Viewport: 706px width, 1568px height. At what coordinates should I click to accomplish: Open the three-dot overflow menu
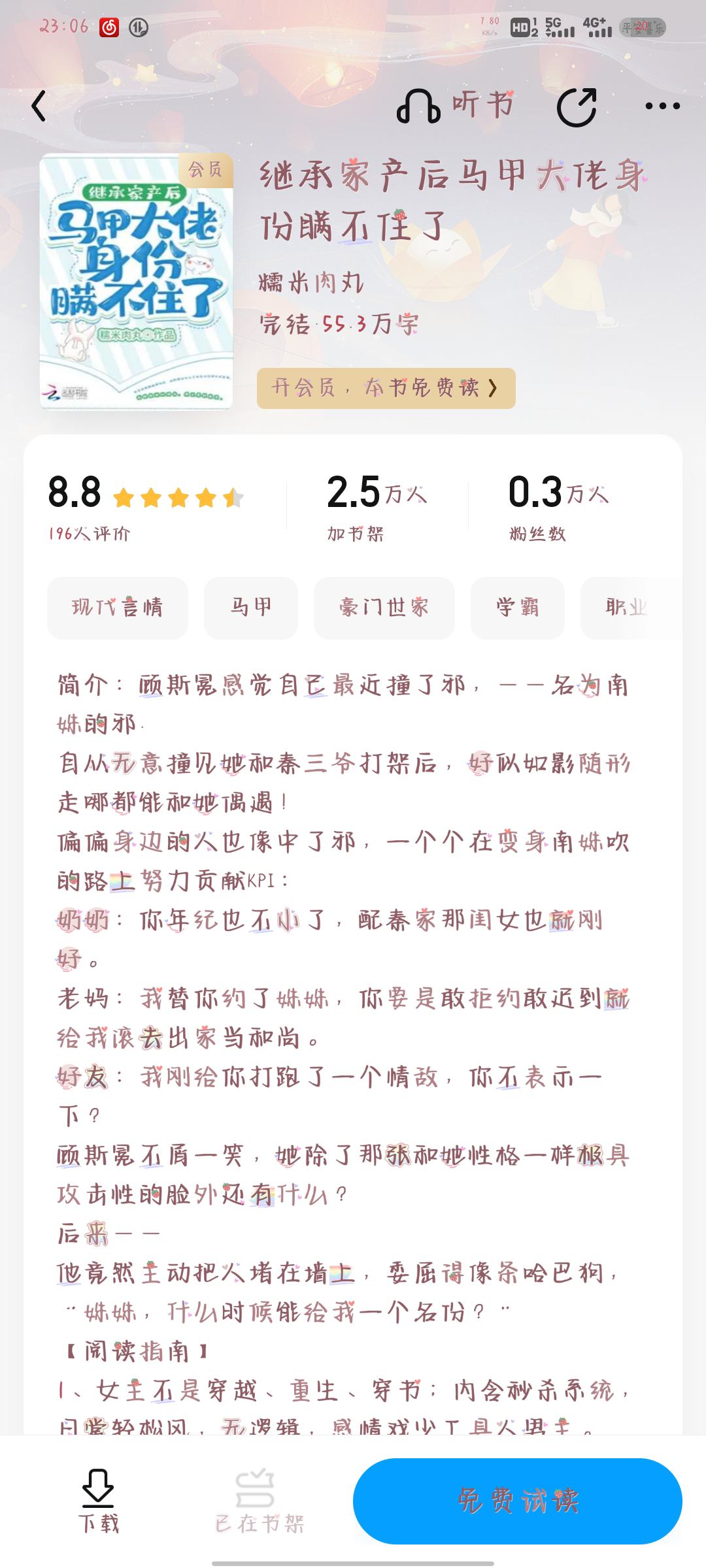(662, 106)
